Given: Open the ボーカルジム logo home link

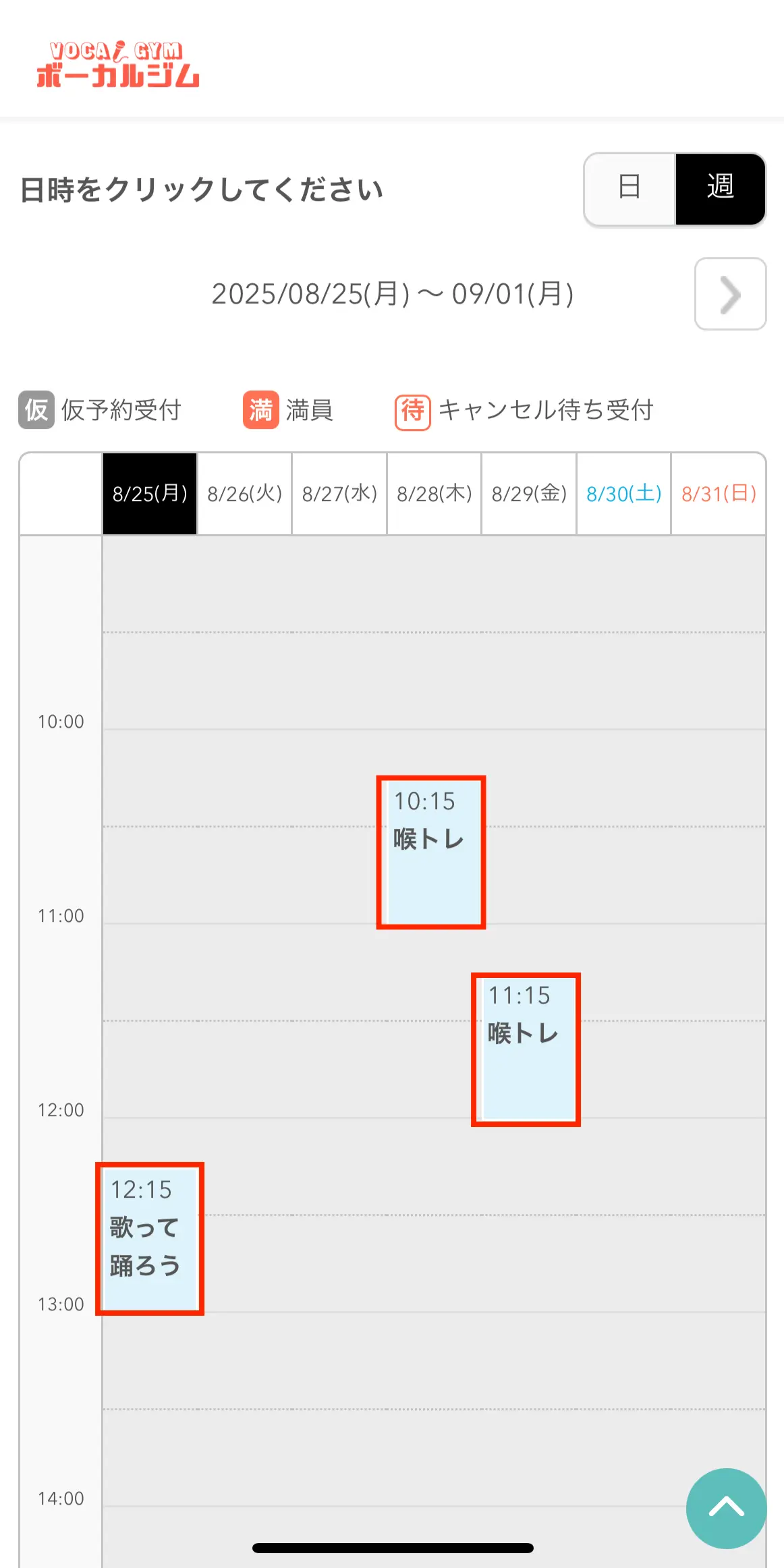Looking at the screenshot, I should pyautogui.click(x=118, y=65).
